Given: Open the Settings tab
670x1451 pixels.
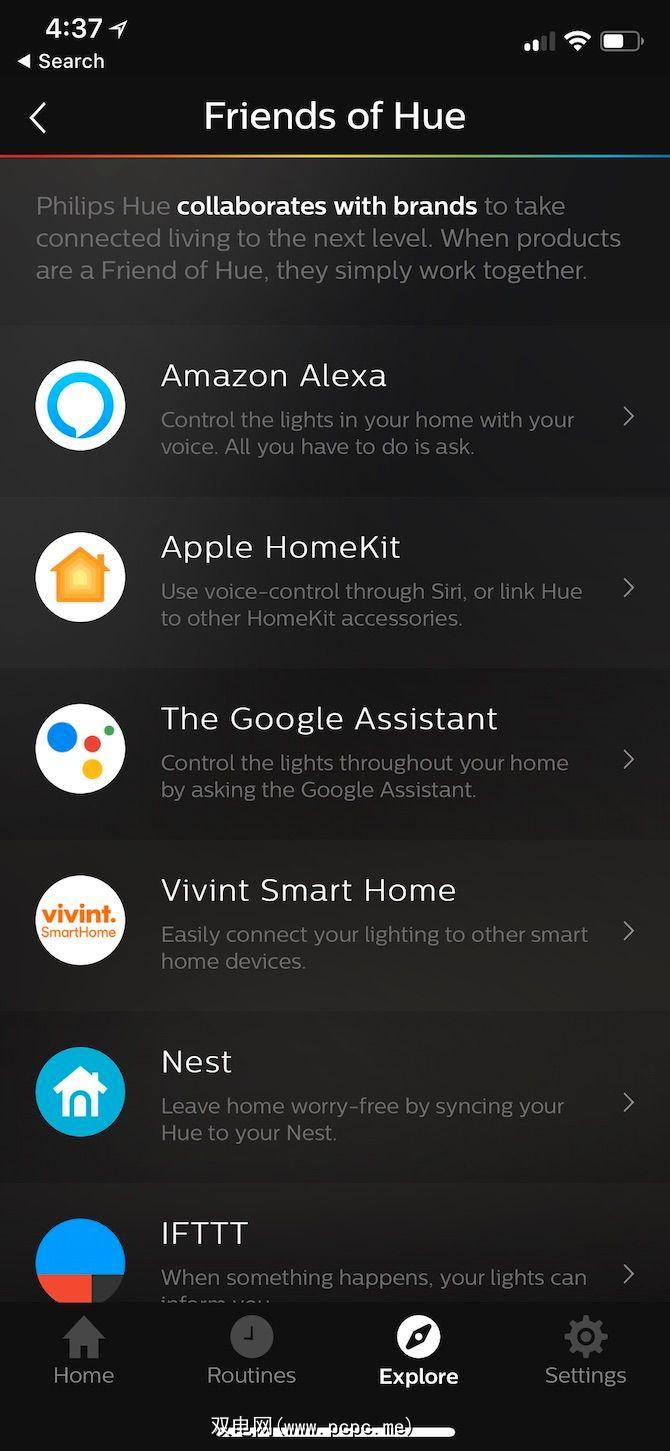Looking at the screenshot, I should (x=585, y=1352).
